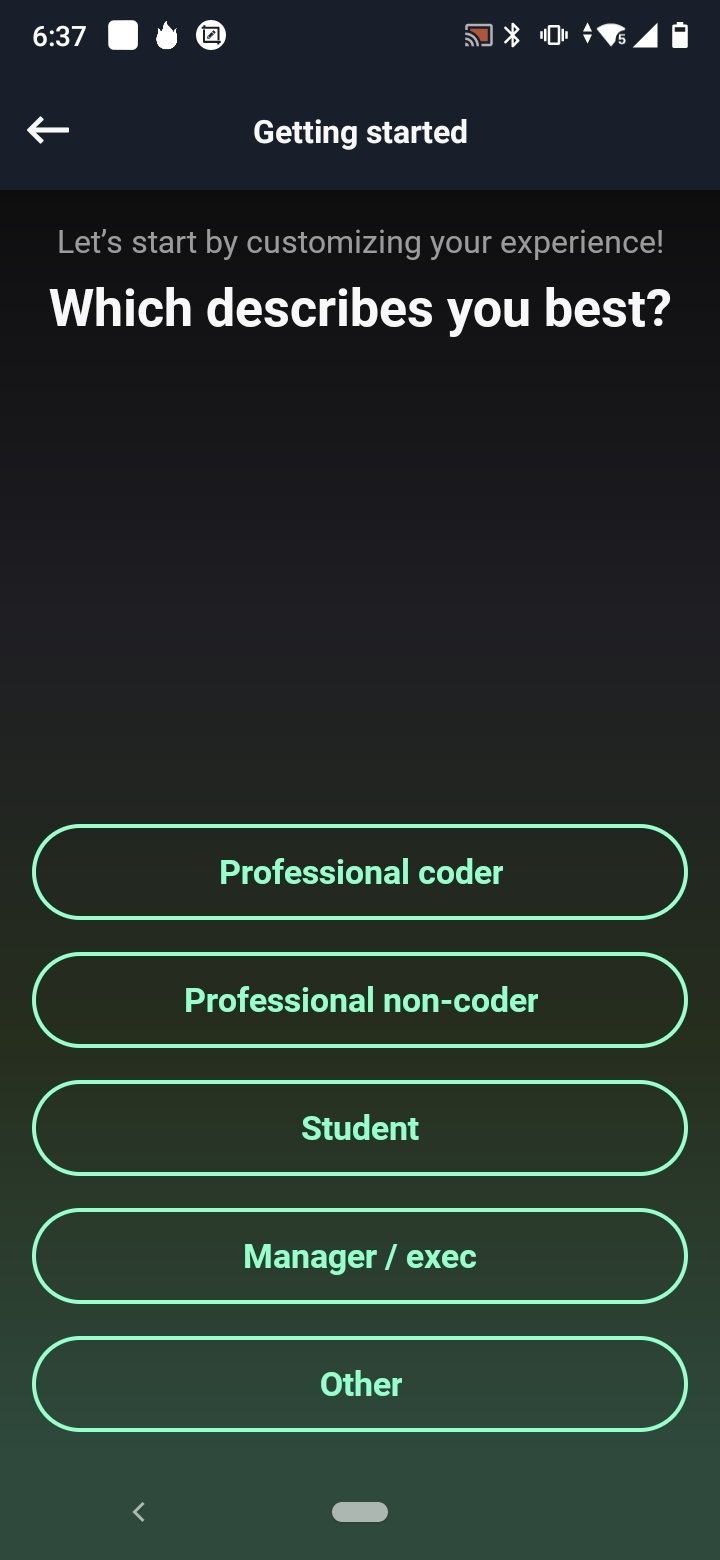Choose Other as your description

(360, 1384)
